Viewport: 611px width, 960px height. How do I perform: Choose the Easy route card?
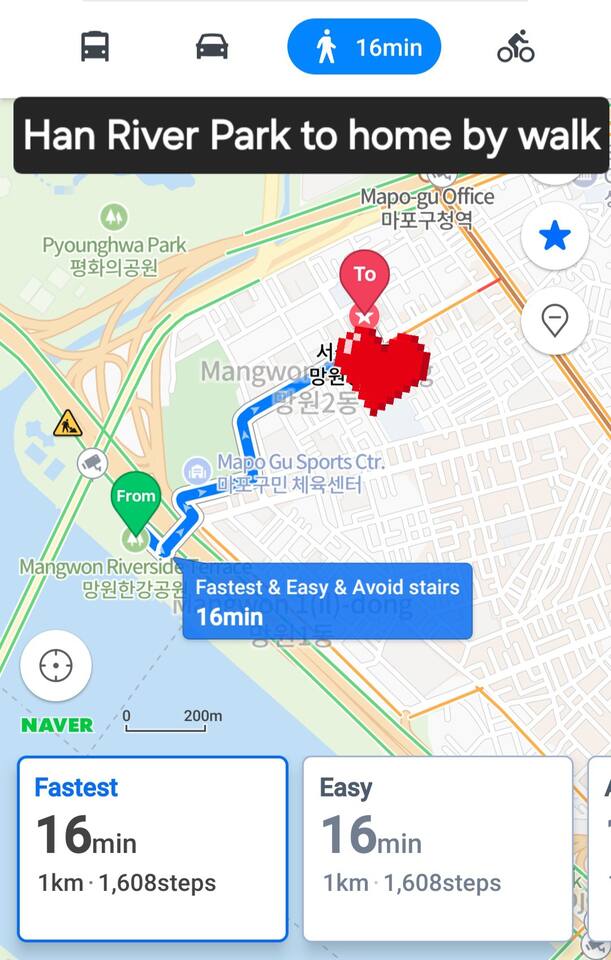(437, 848)
